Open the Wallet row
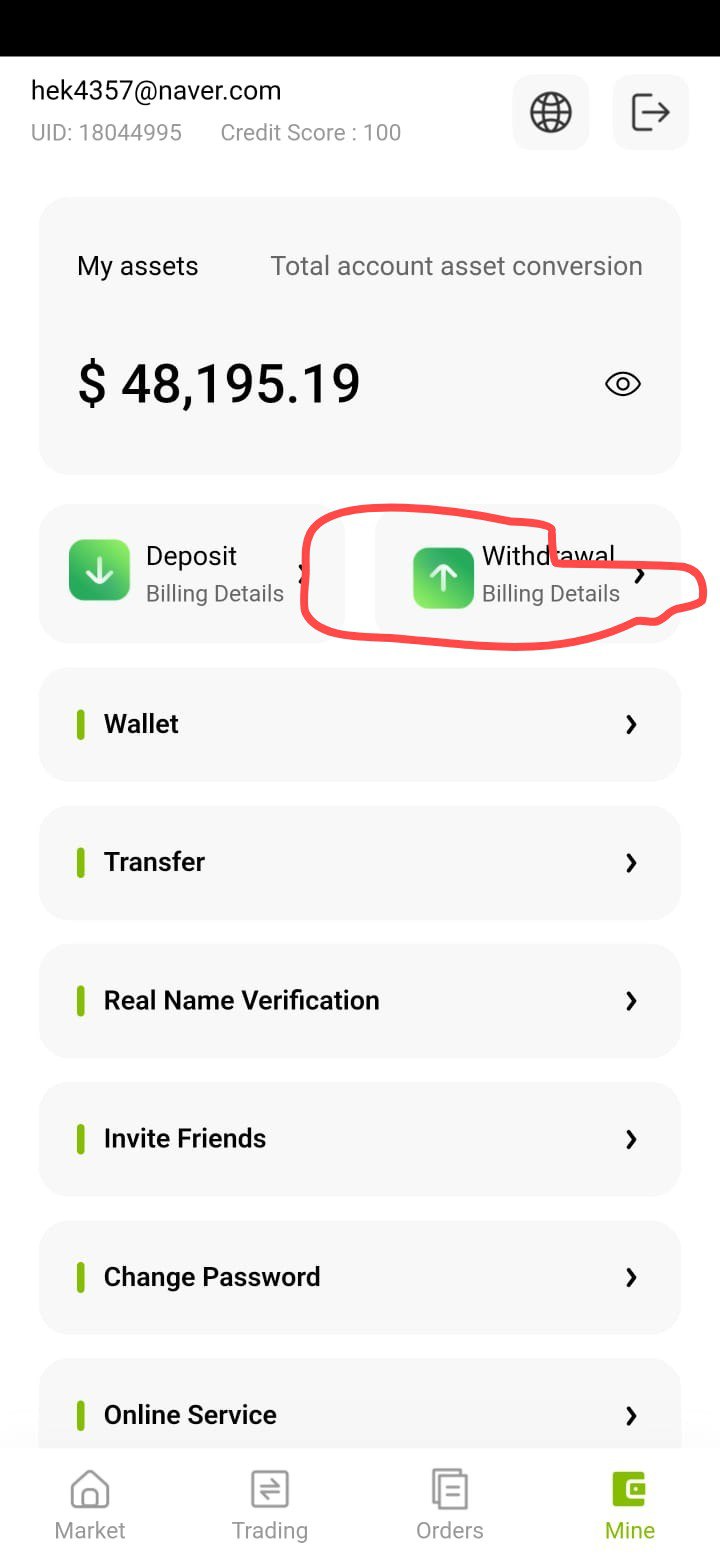The image size is (720, 1560). [x=360, y=724]
